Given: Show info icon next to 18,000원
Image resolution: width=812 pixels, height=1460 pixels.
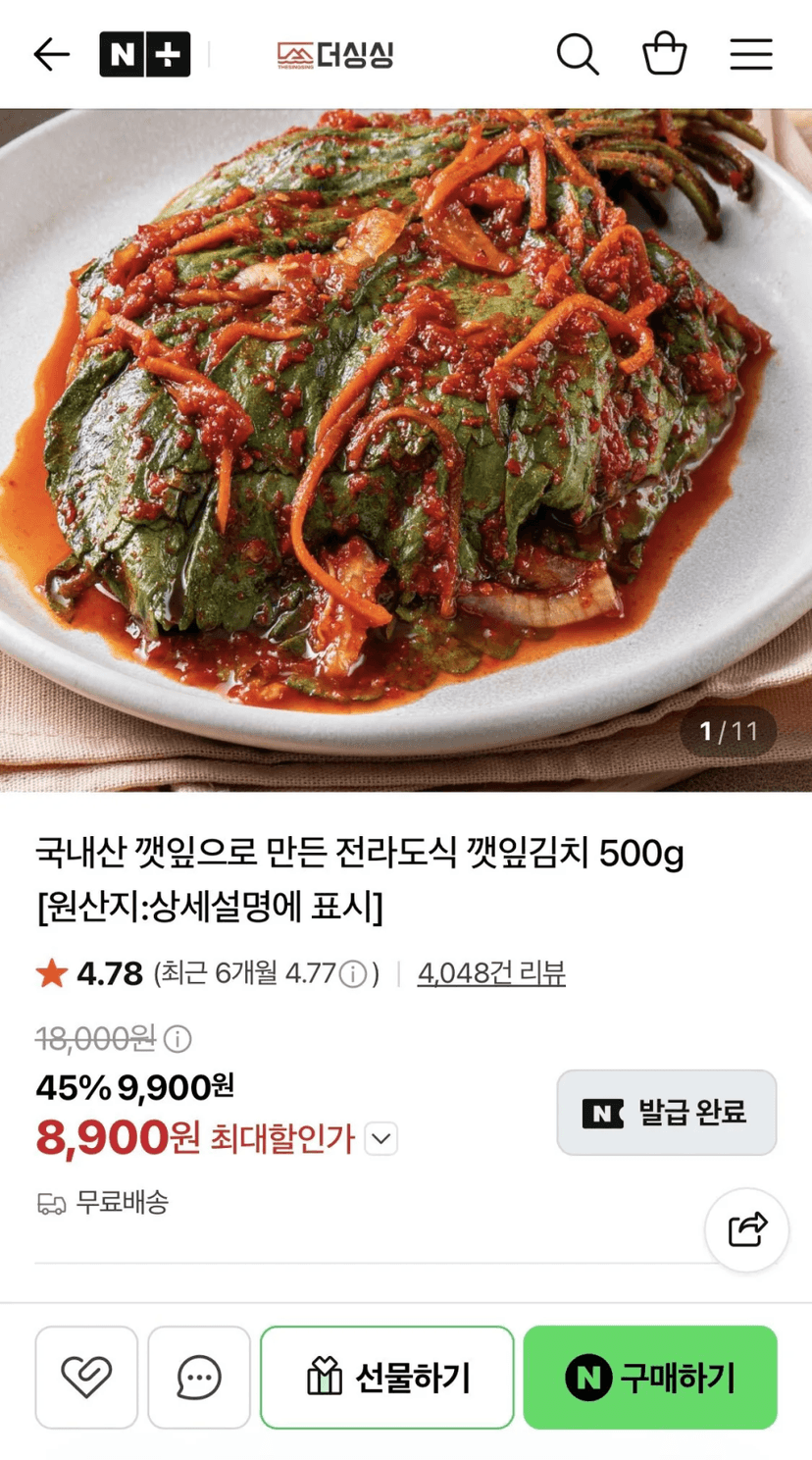Looking at the screenshot, I should (x=178, y=1038).
